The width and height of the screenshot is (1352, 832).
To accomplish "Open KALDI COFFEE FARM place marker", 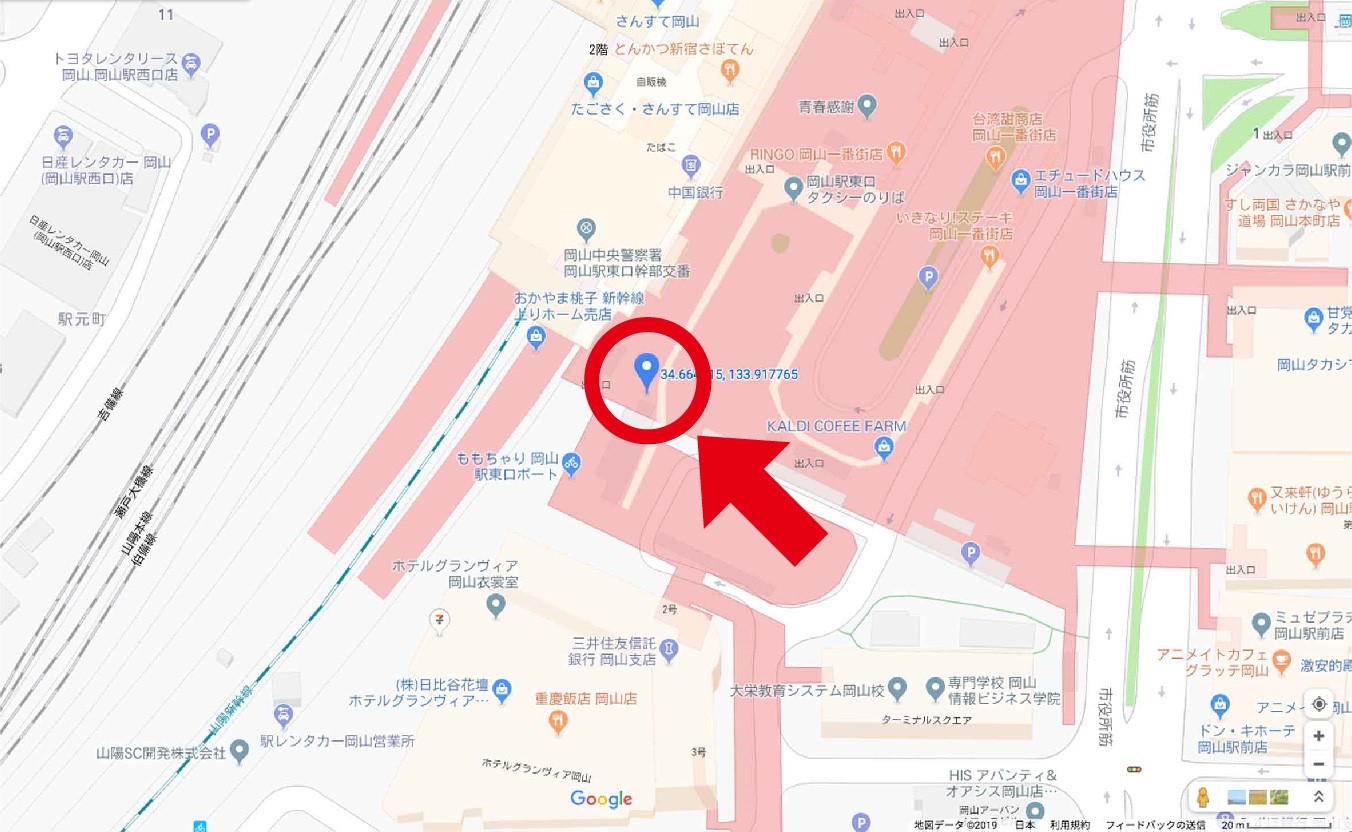I will 883,448.
